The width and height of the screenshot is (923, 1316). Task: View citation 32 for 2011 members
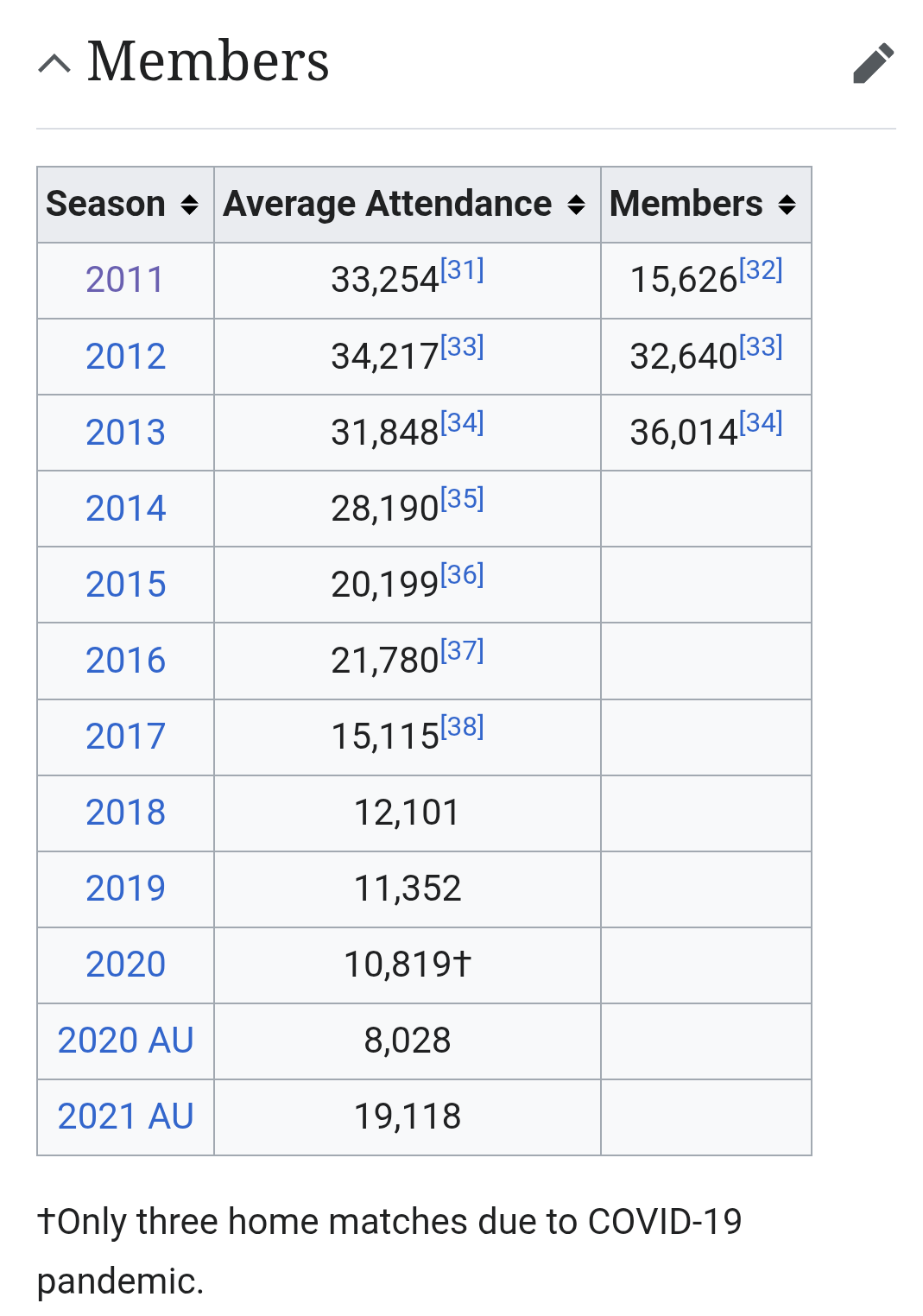pos(761,270)
